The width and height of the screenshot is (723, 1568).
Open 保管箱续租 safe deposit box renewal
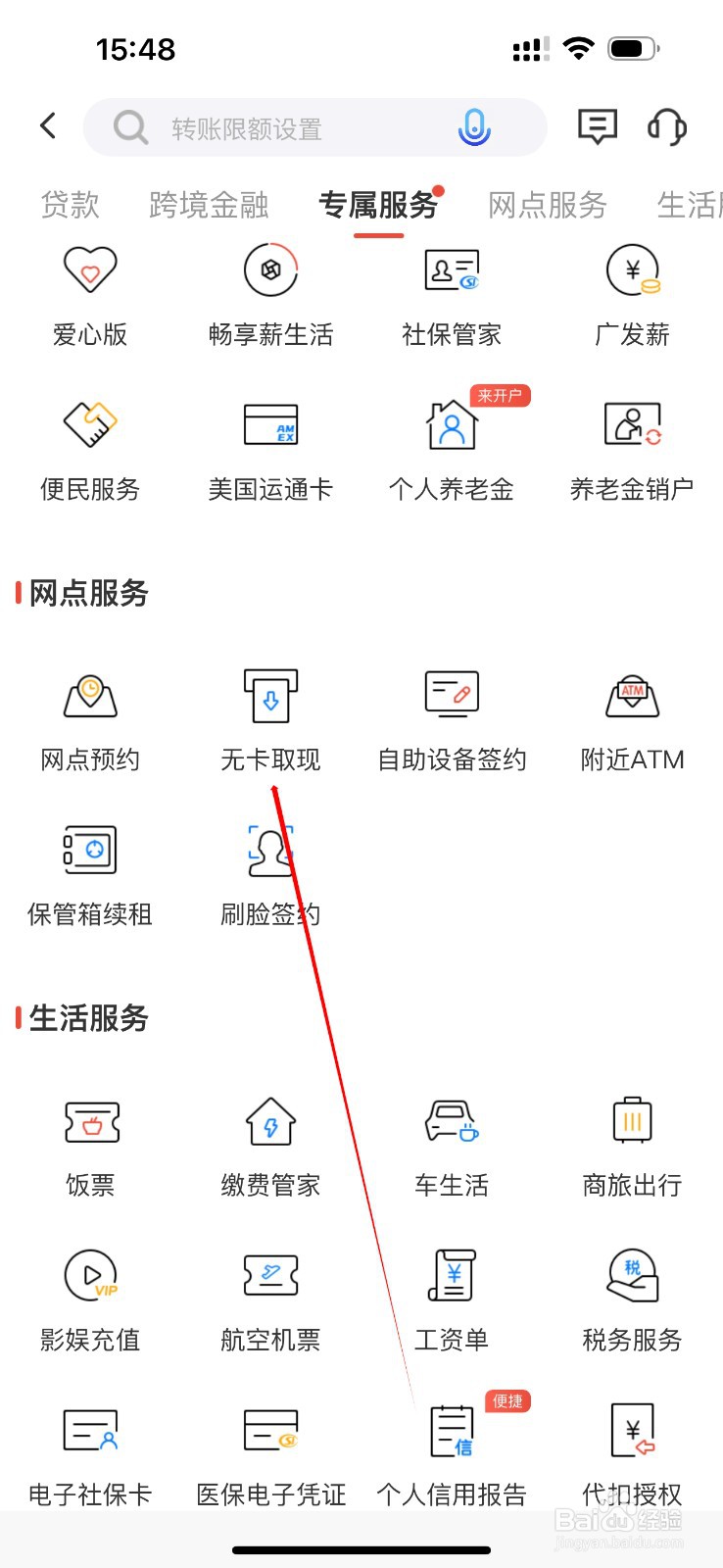(x=89, y=874)
